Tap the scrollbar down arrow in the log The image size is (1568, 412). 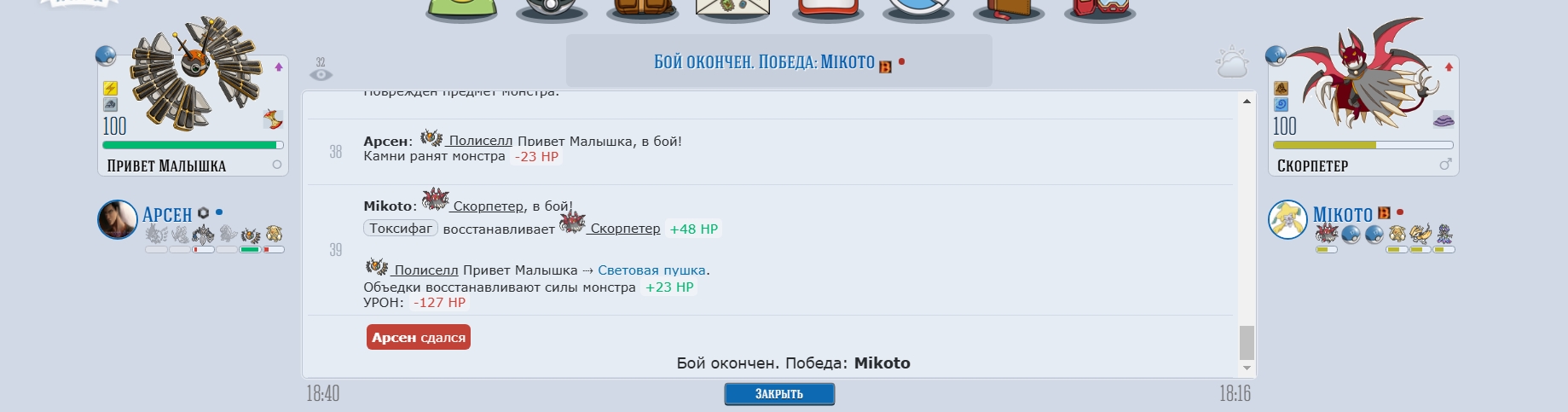point(1247,368)
